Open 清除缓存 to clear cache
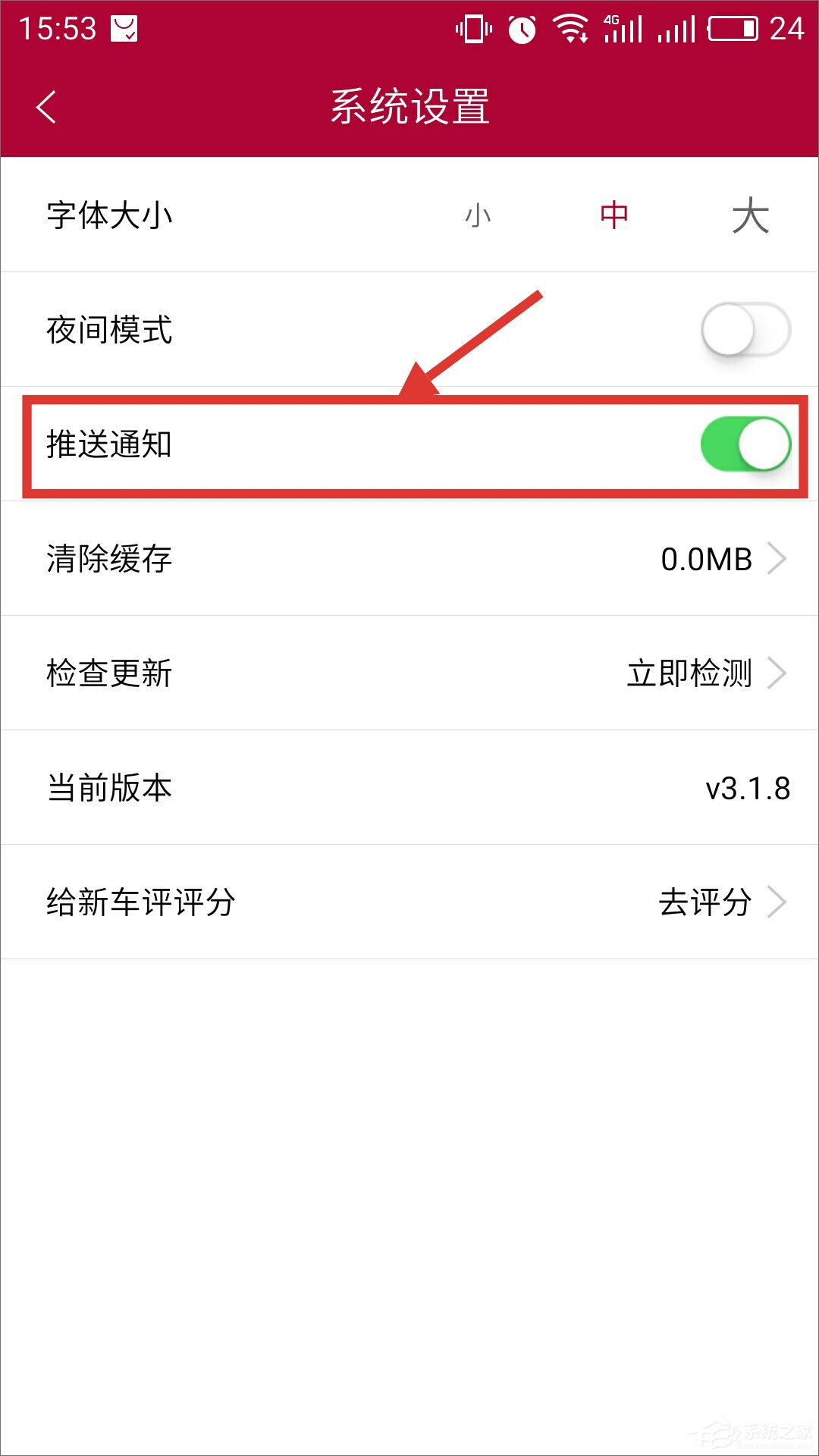This screenshot has height=1456, width=819. 409,559
